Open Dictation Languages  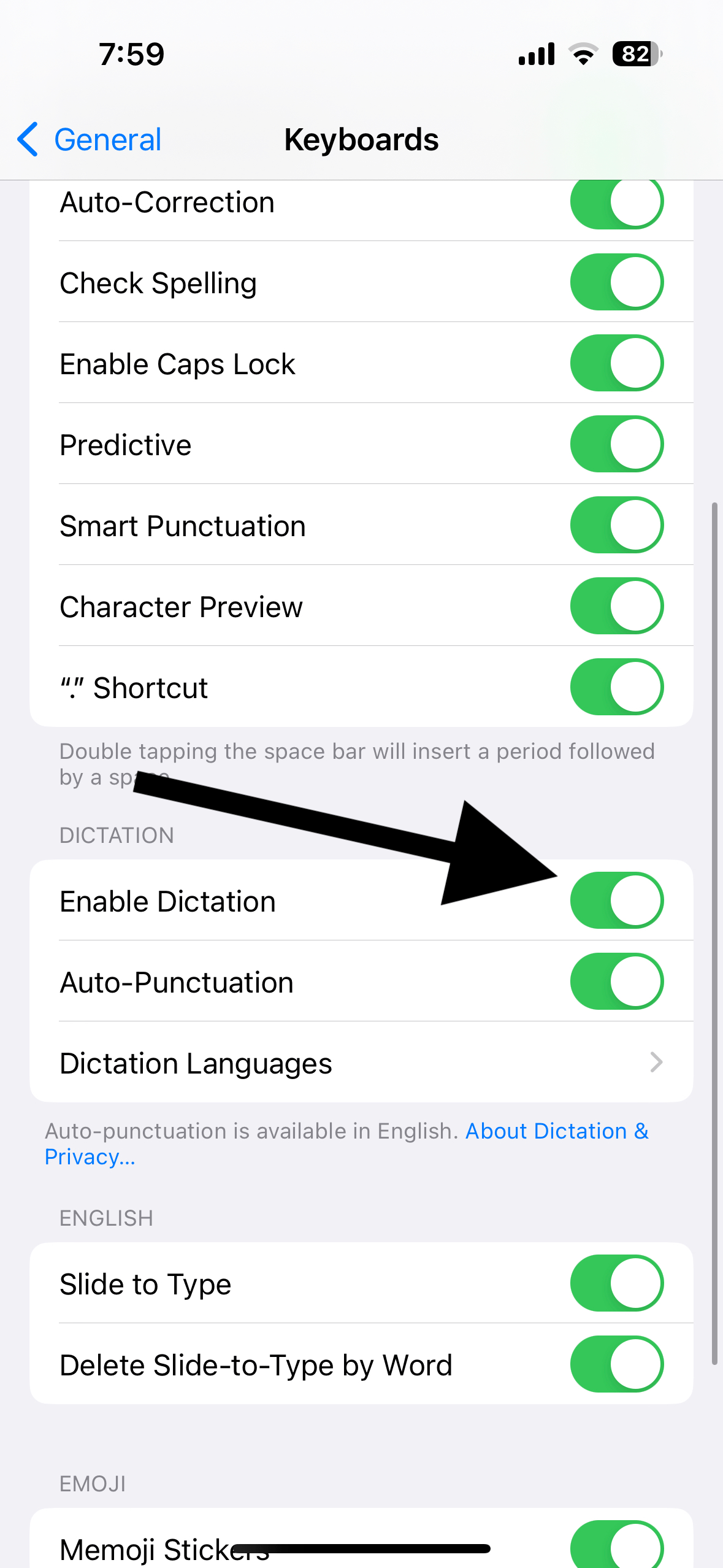[x=361, y=1063]
